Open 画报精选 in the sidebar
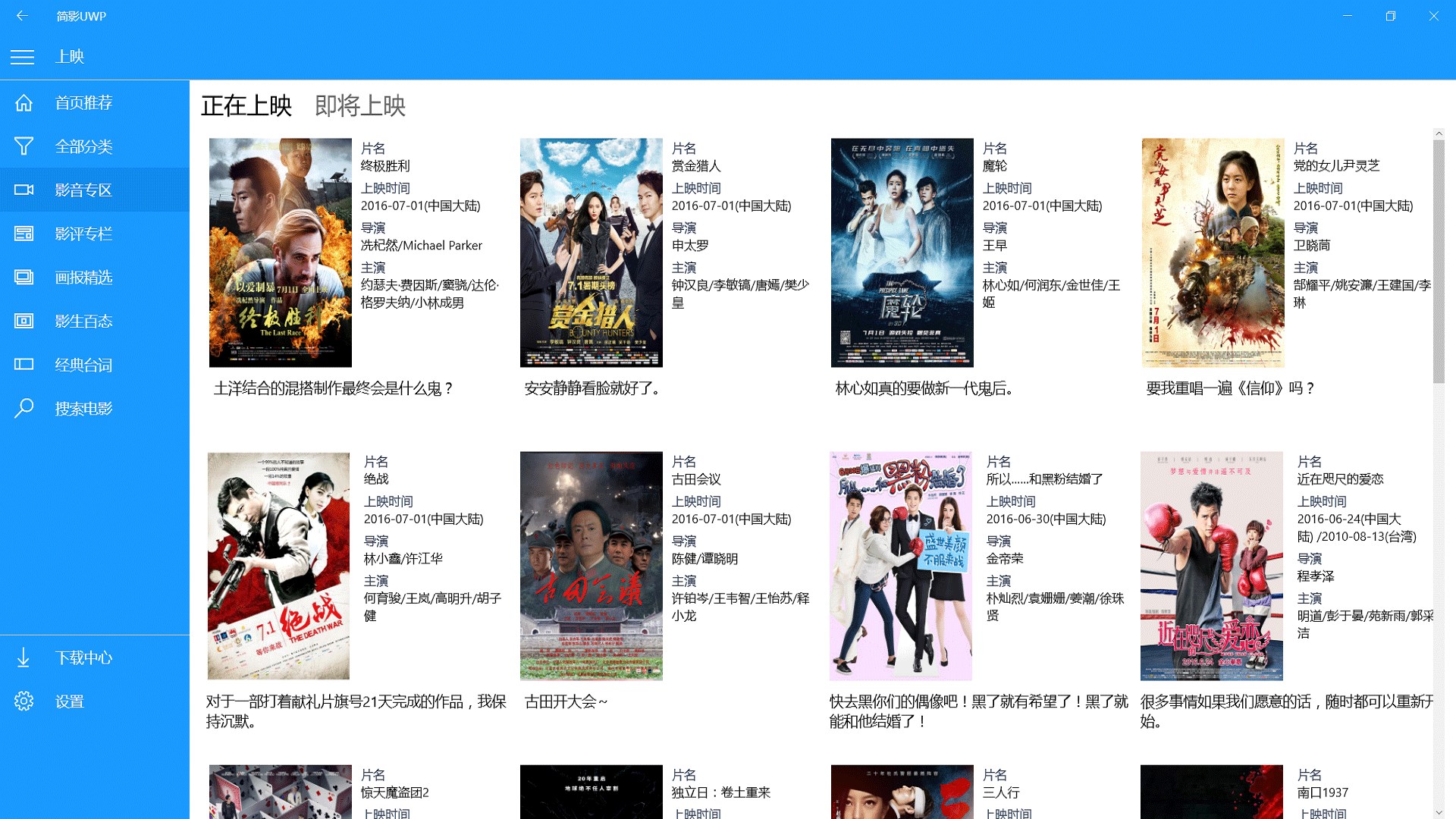The image size is (1456, 819). [83, 278]
